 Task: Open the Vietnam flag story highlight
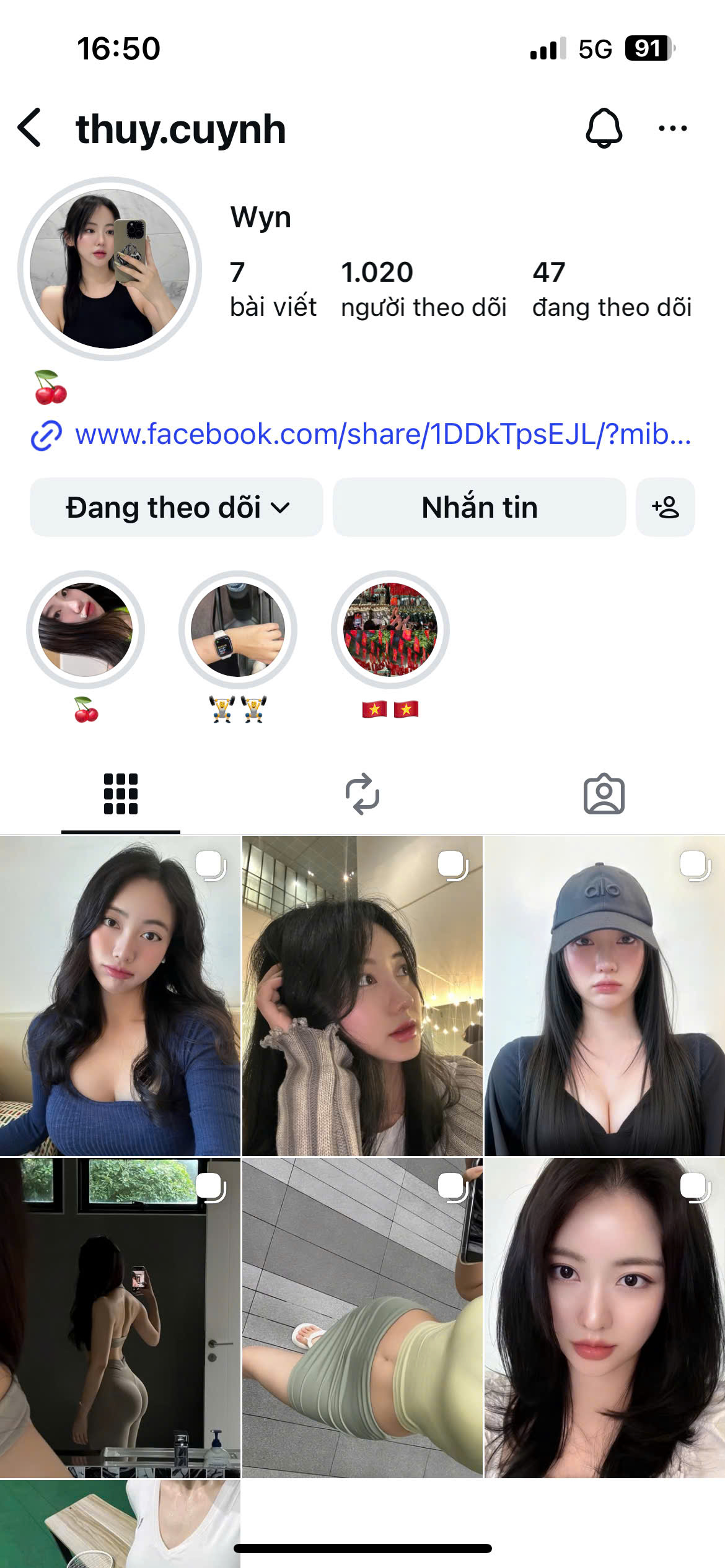point(390,630)
